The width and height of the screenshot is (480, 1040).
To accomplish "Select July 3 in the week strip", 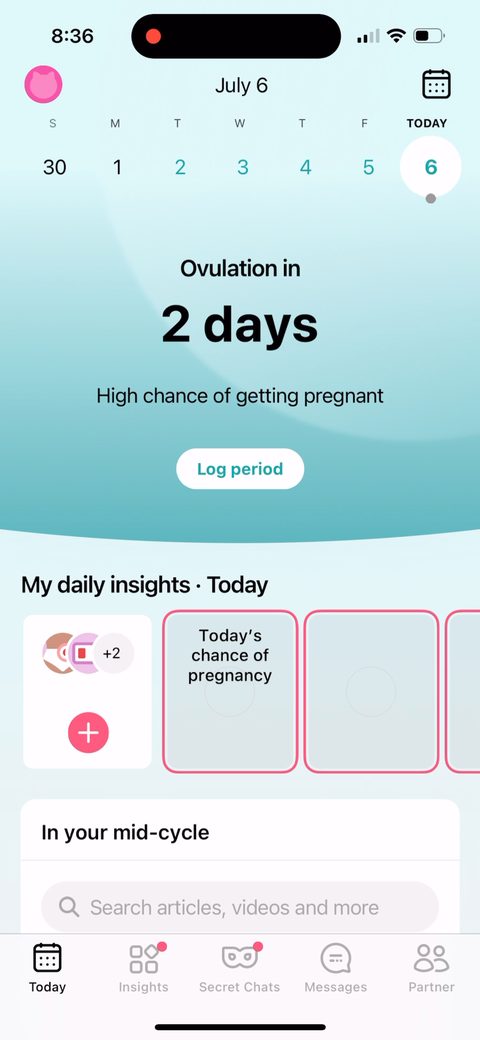I will (x=243, y=167).
